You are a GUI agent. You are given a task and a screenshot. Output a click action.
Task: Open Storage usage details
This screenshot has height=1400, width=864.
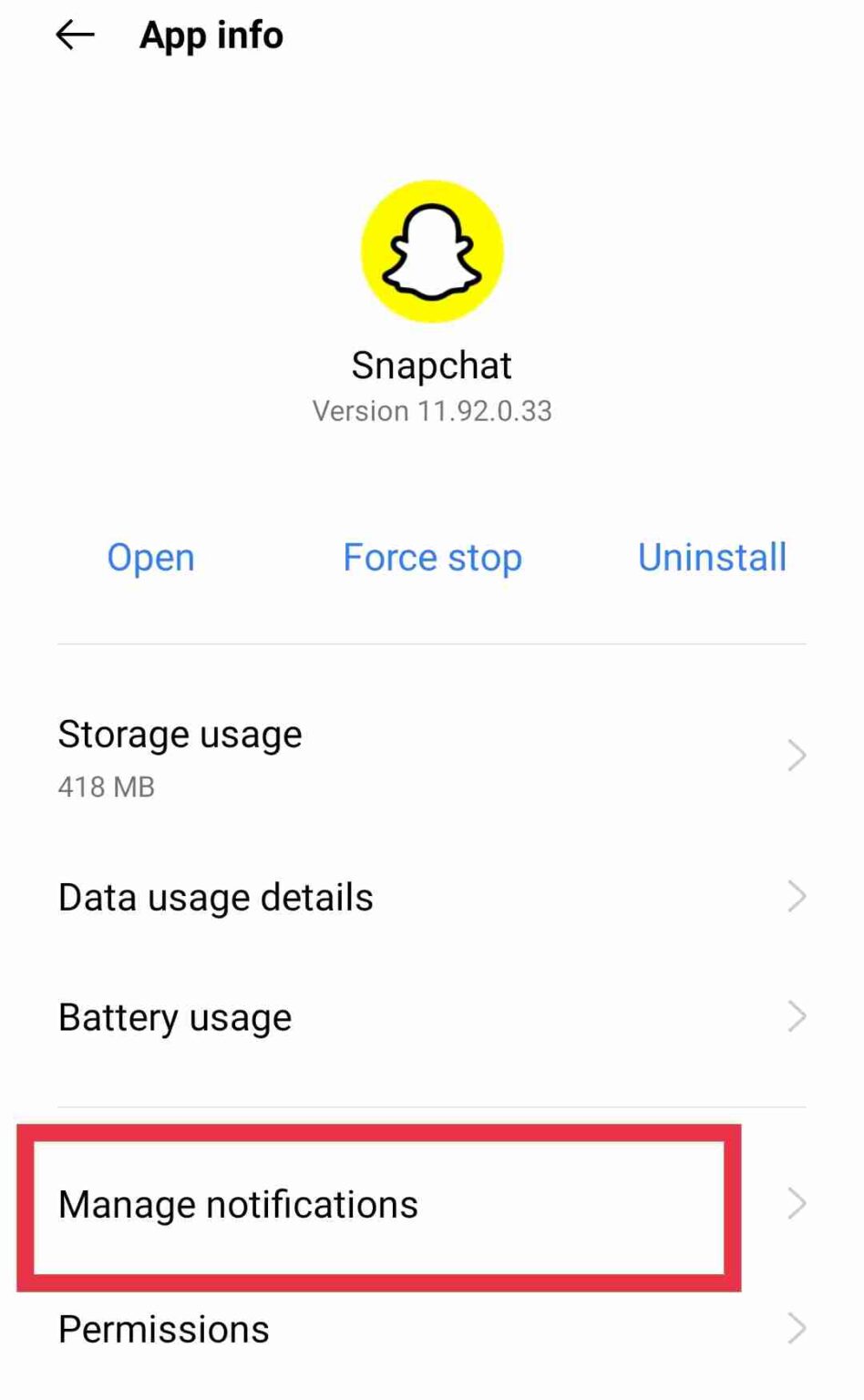click(180, 734)
